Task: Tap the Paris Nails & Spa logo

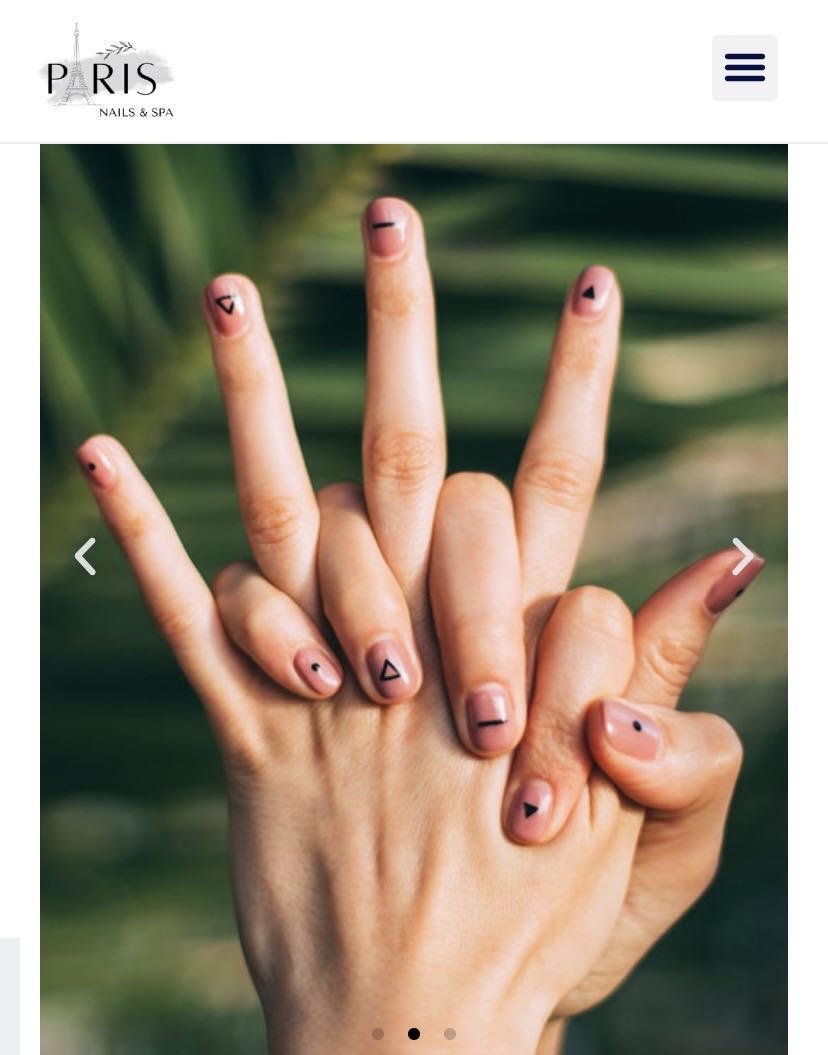Action: 107,72
